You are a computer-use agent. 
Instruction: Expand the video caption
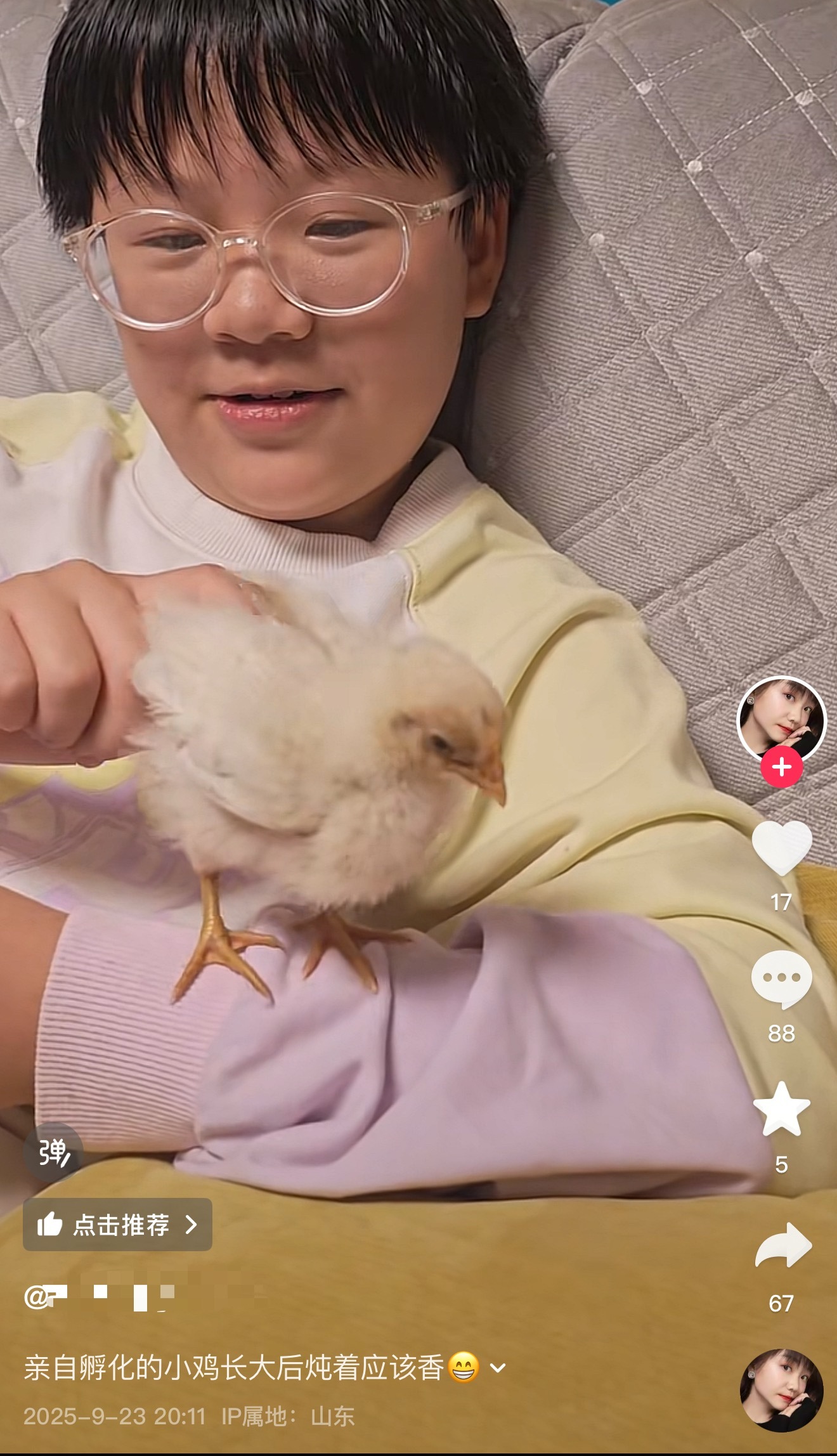[498, 1368]
